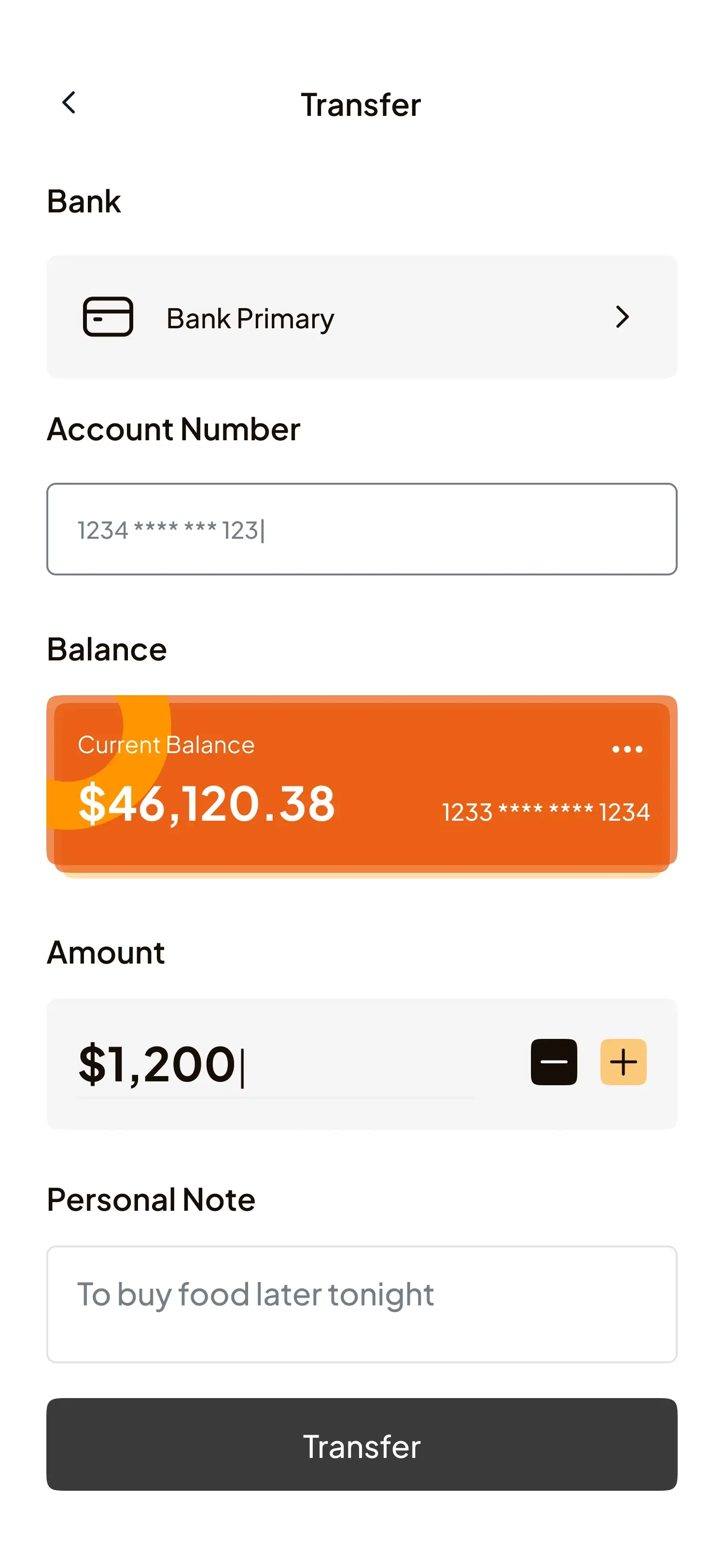Screen dimensions: 724x1568
Task: Tap the Current Balance card
Action: coord(362,785)
